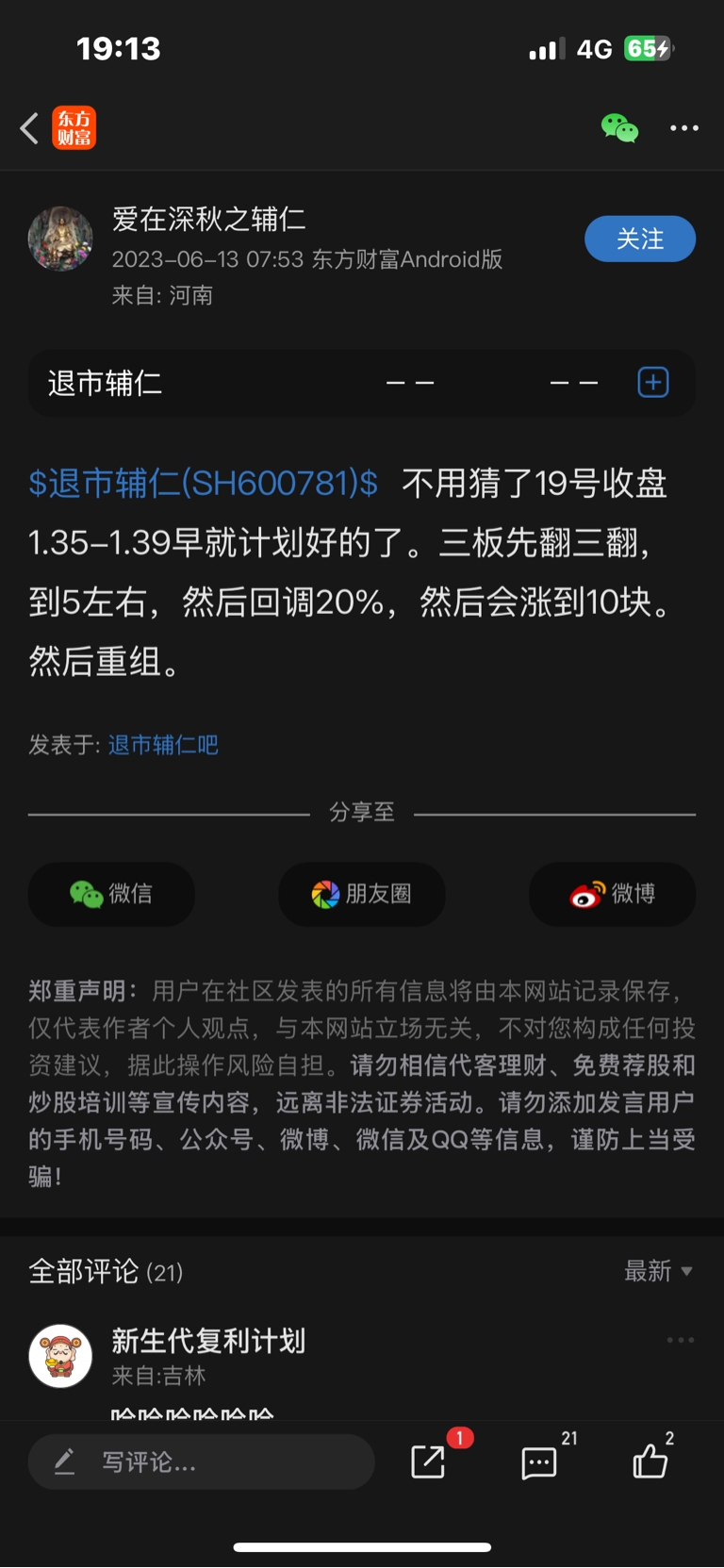Give the post a thumbs-up like
Screen dimensions: 724x1568
[x=650, y=1461]
